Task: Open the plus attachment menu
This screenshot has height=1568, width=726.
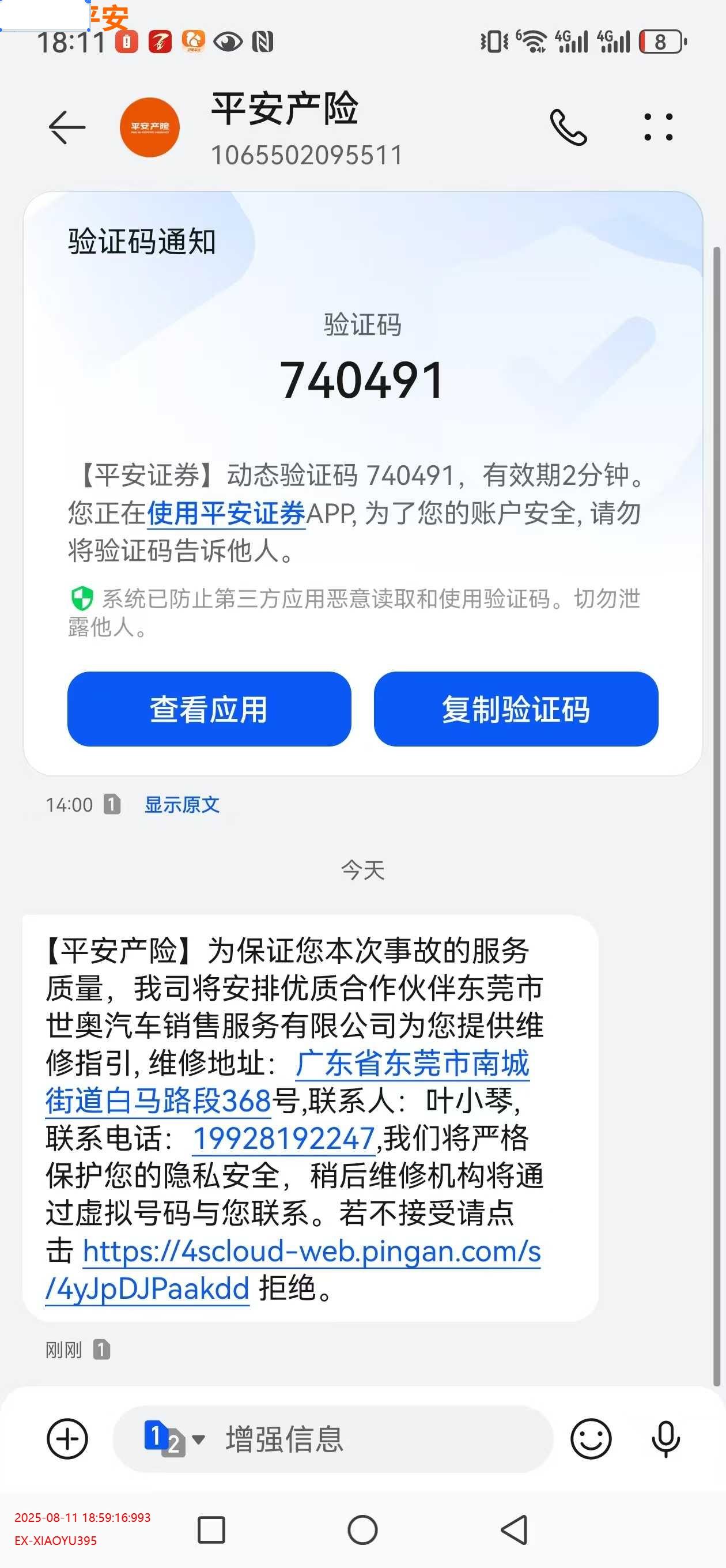Action: pyautogui.click(x=67, y=1438)
